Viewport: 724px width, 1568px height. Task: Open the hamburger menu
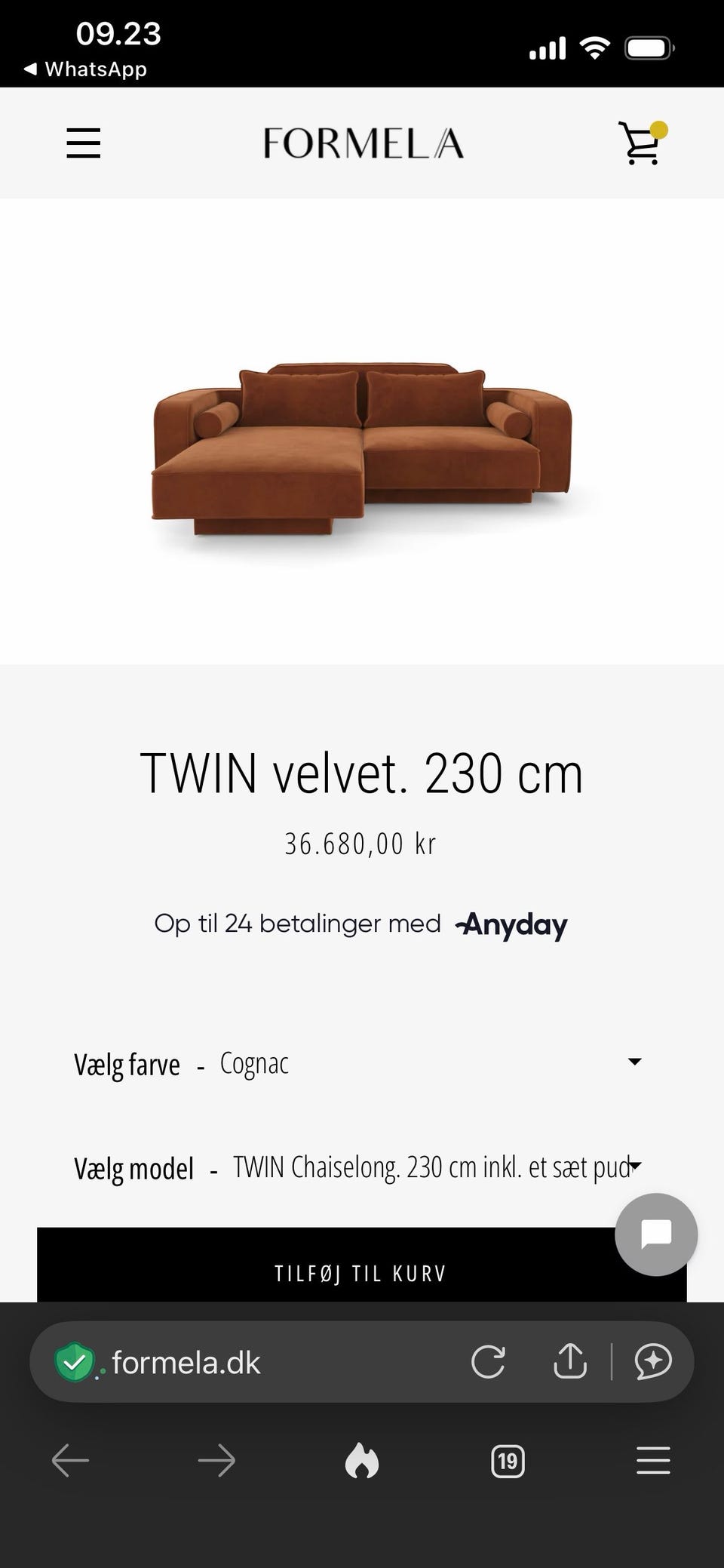tap(83, 143)
